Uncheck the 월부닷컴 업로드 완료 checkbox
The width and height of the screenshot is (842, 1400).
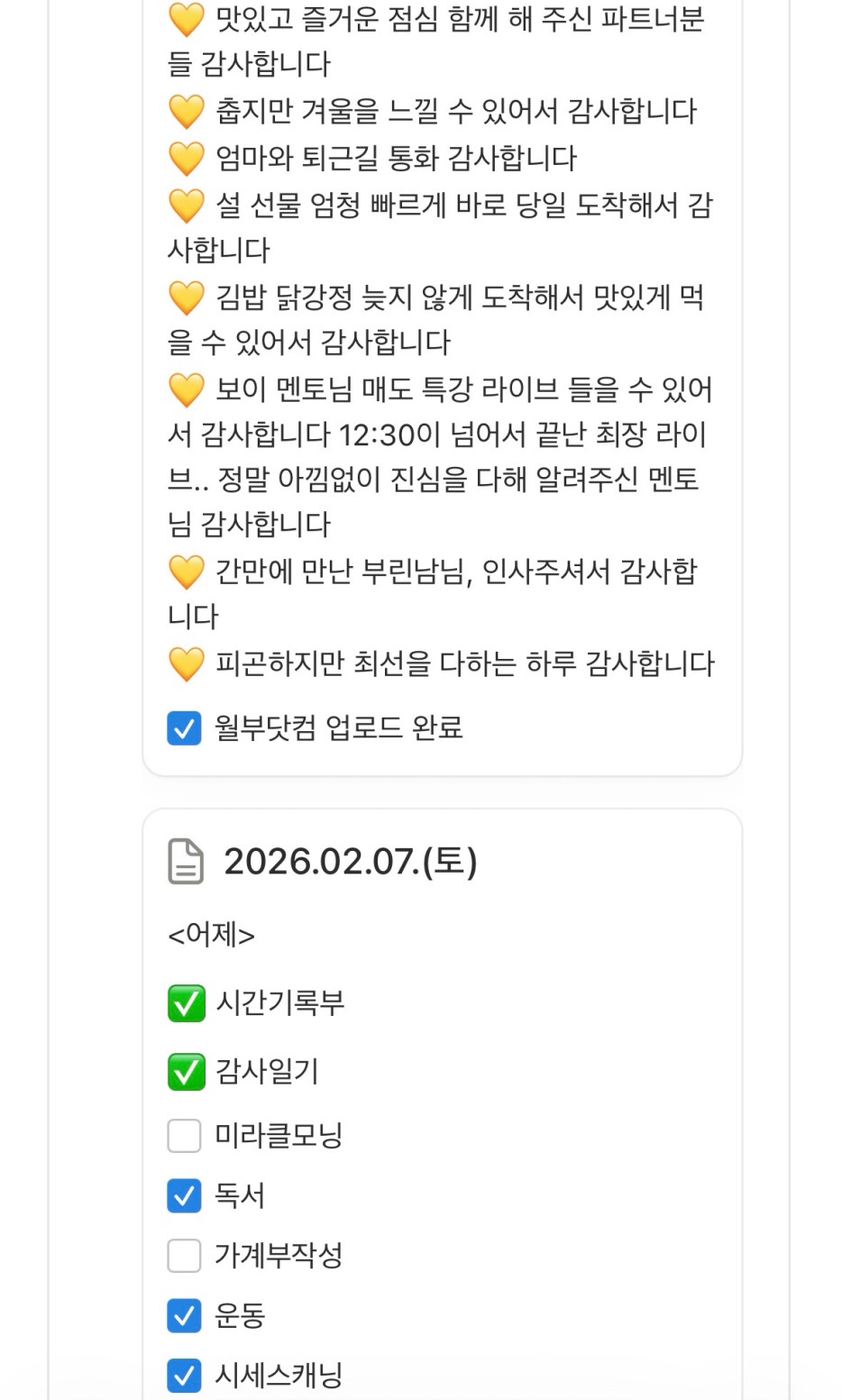click(x=184, y=728)
